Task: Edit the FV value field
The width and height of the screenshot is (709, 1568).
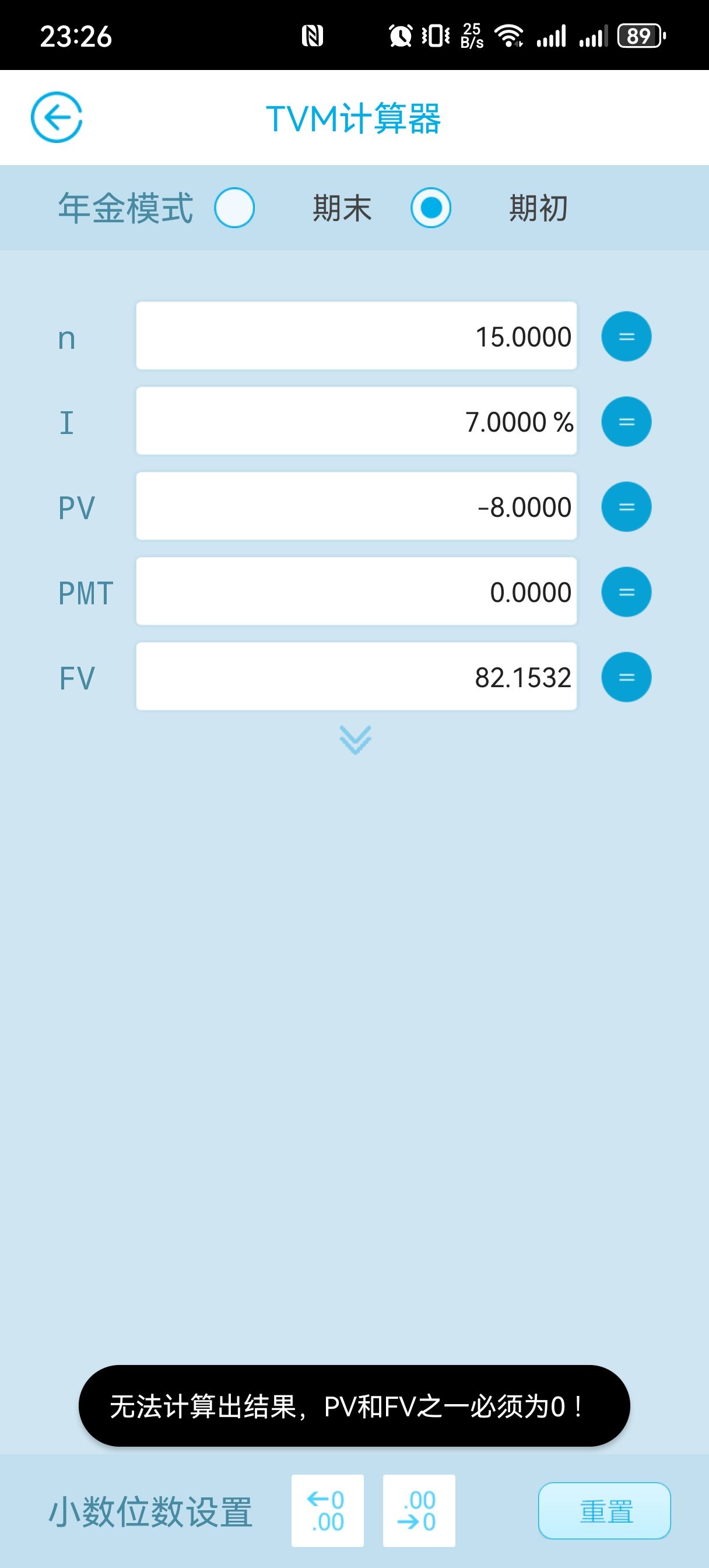Action: (356, 677)
